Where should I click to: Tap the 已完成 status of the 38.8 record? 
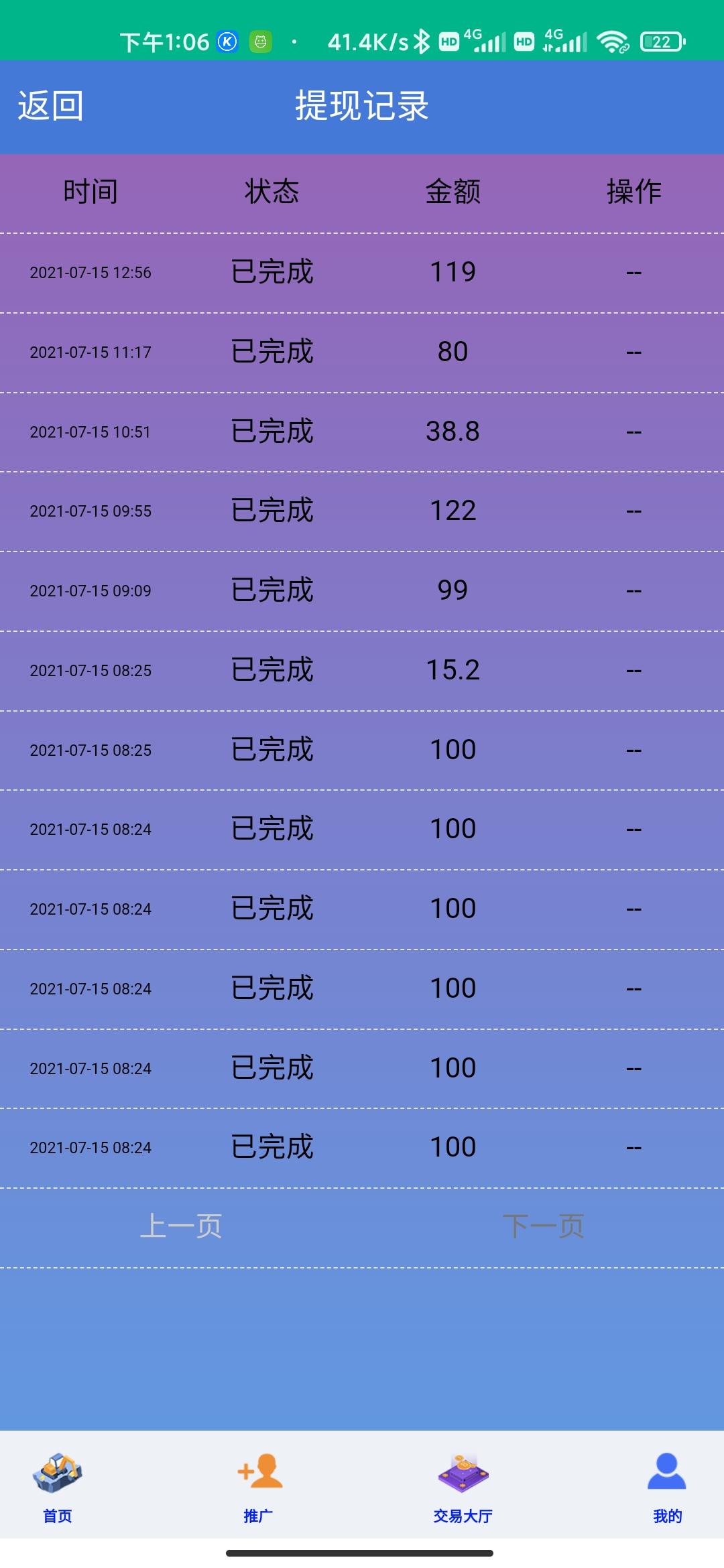coord(271,431)
